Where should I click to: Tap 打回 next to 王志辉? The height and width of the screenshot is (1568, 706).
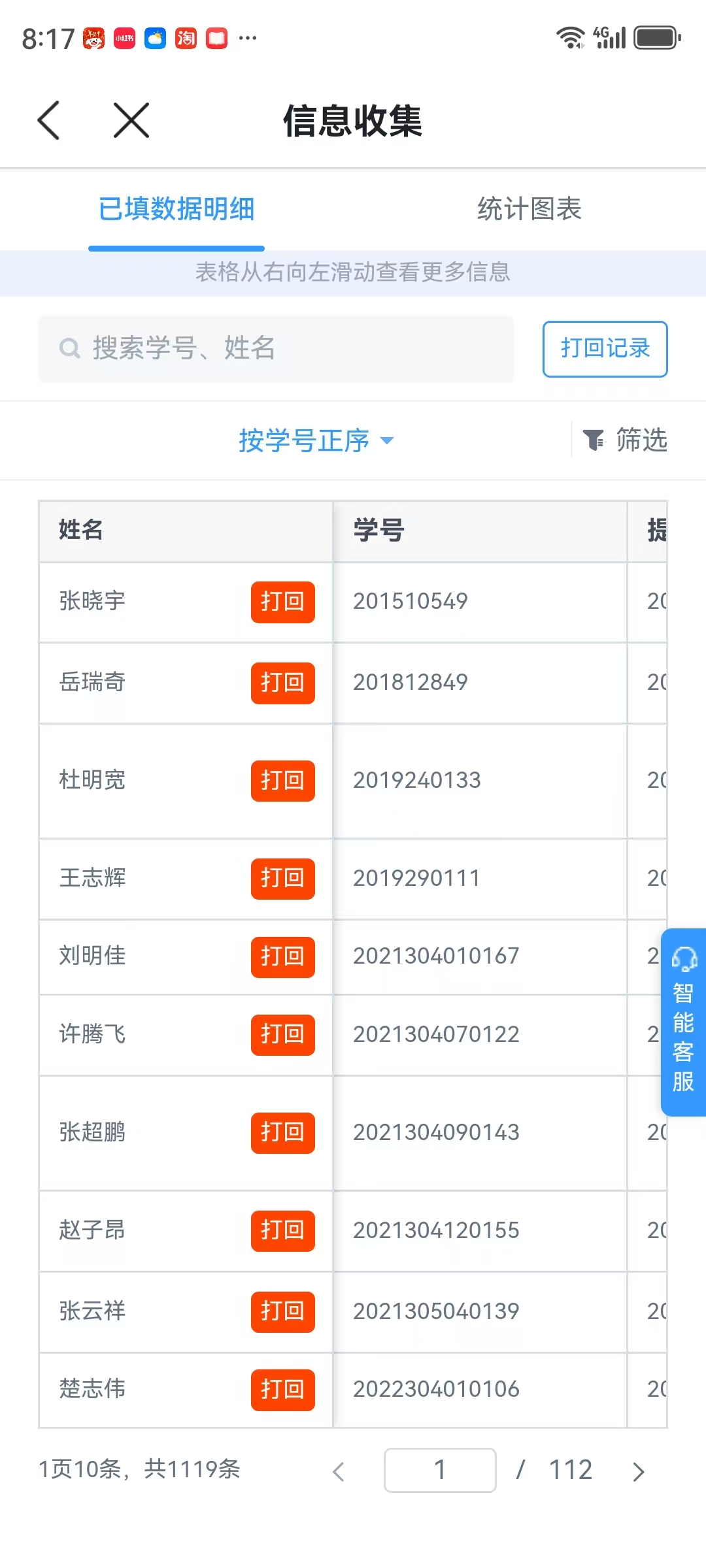click(x=282, y=878)
